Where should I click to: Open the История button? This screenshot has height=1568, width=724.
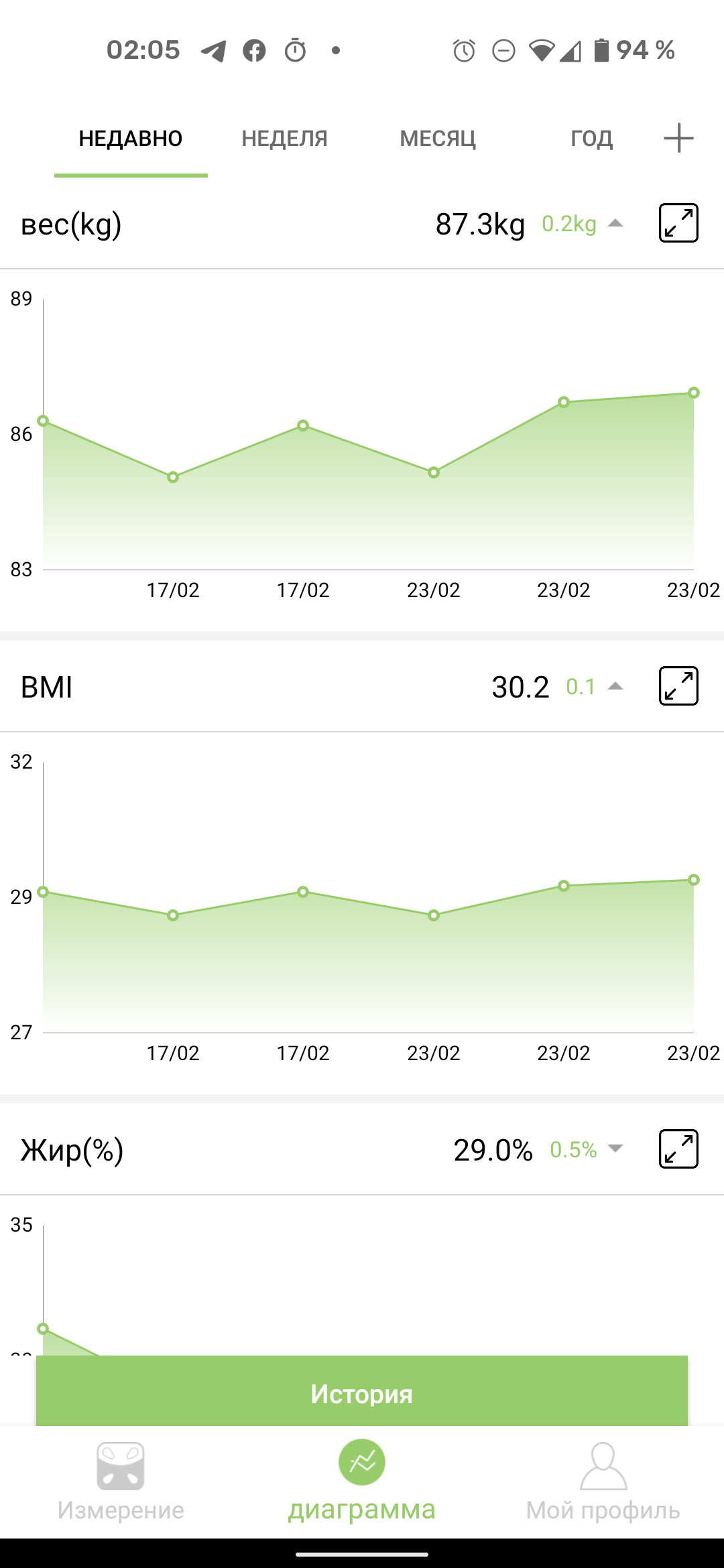pos(362,1394)
